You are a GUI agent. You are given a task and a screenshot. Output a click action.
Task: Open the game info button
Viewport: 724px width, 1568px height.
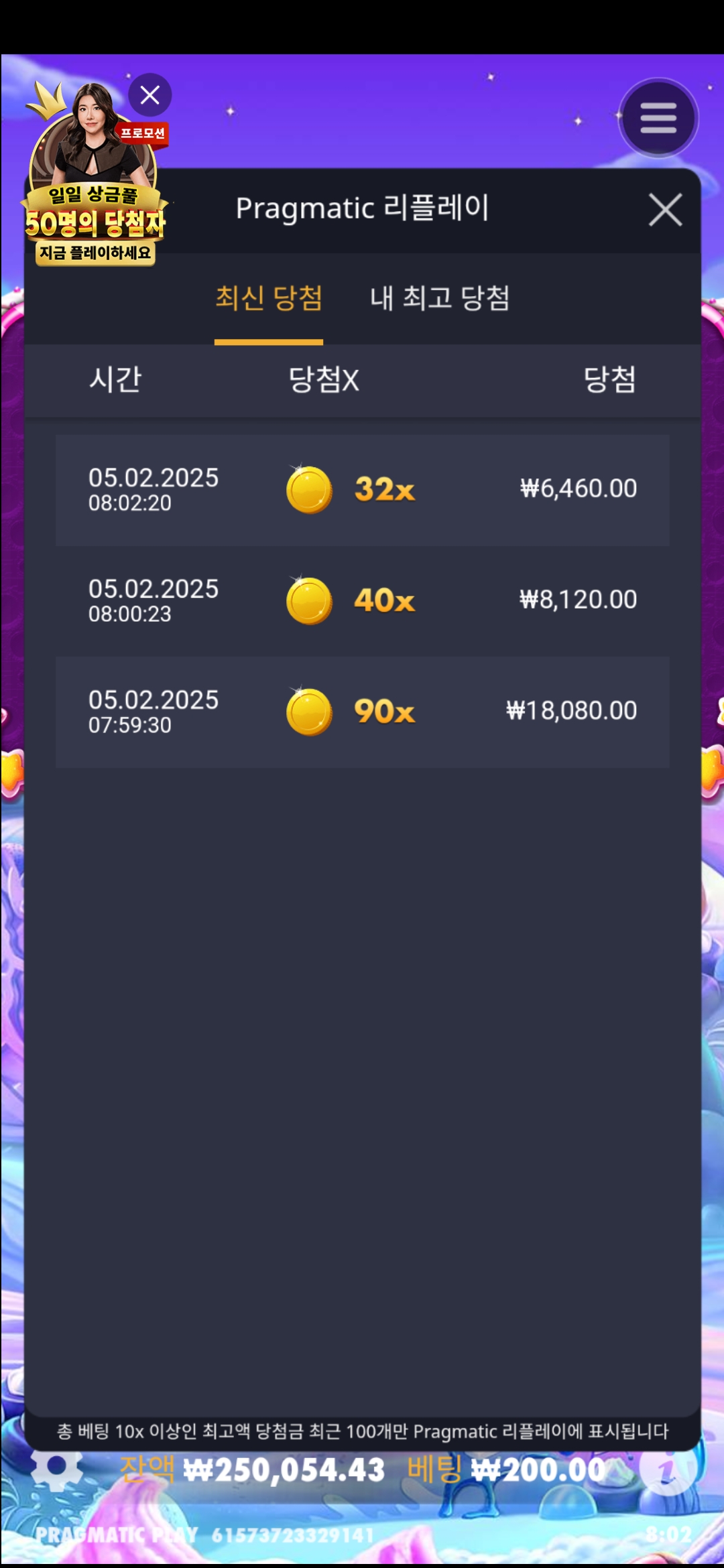(x=666, y=1470)
